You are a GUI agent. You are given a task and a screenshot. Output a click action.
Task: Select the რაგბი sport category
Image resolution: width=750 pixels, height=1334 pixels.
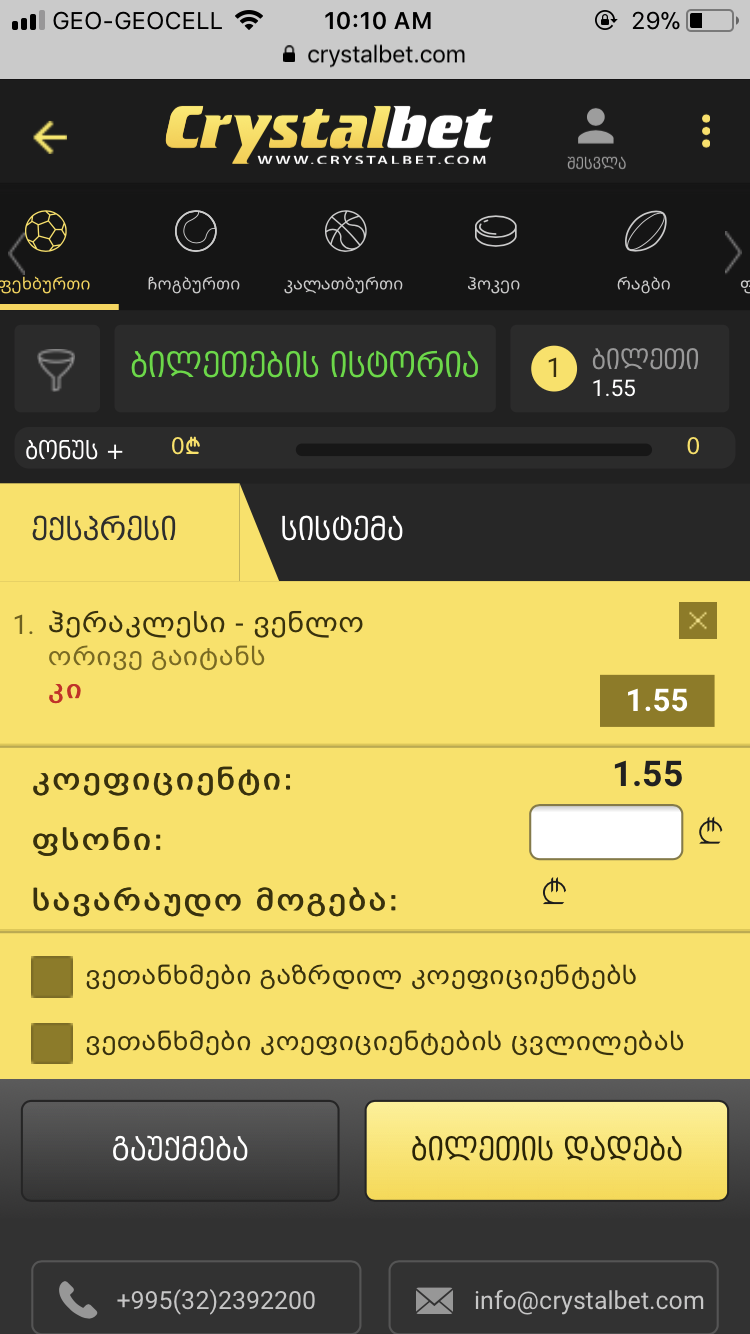(645, 250)
